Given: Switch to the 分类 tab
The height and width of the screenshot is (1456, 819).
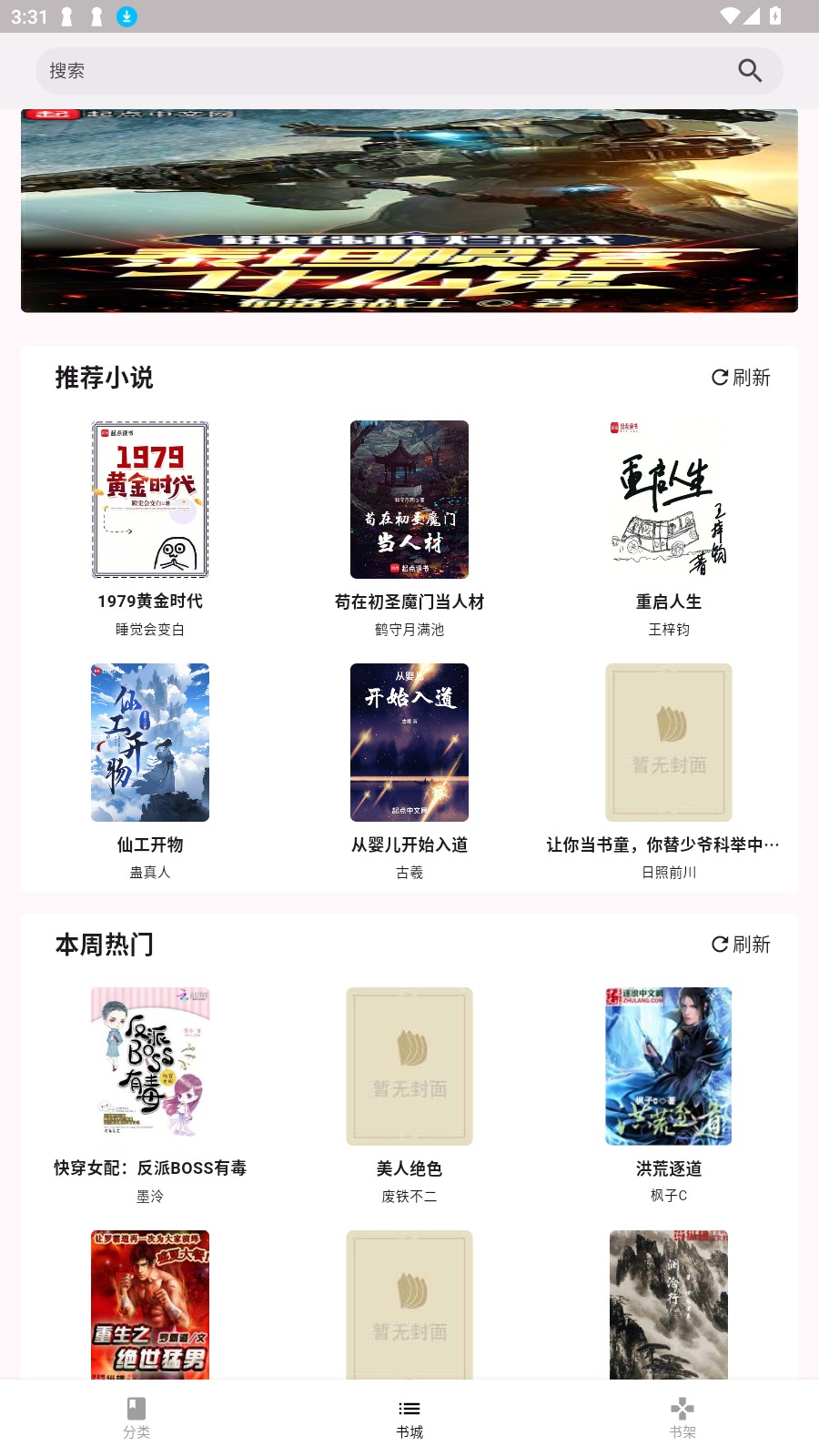Looking at the screenshot, I should coord(136,1417).
